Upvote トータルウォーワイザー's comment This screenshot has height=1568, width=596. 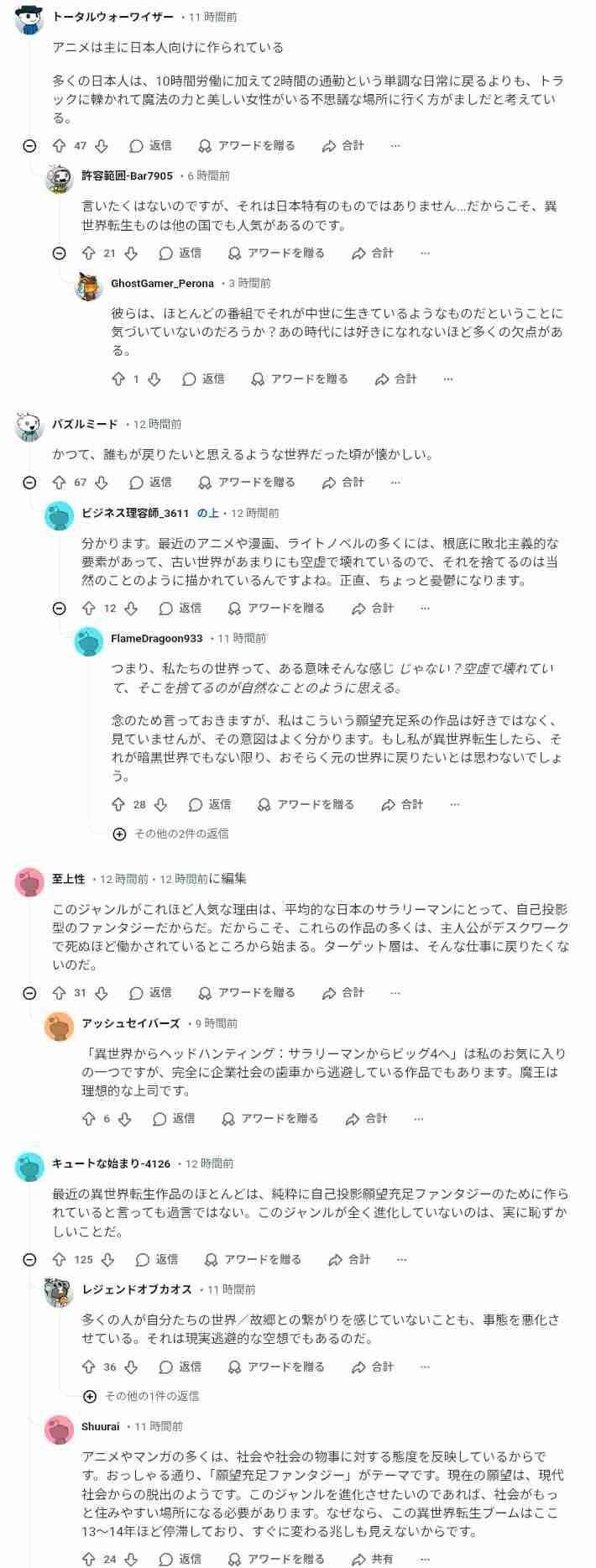(59, 146)
